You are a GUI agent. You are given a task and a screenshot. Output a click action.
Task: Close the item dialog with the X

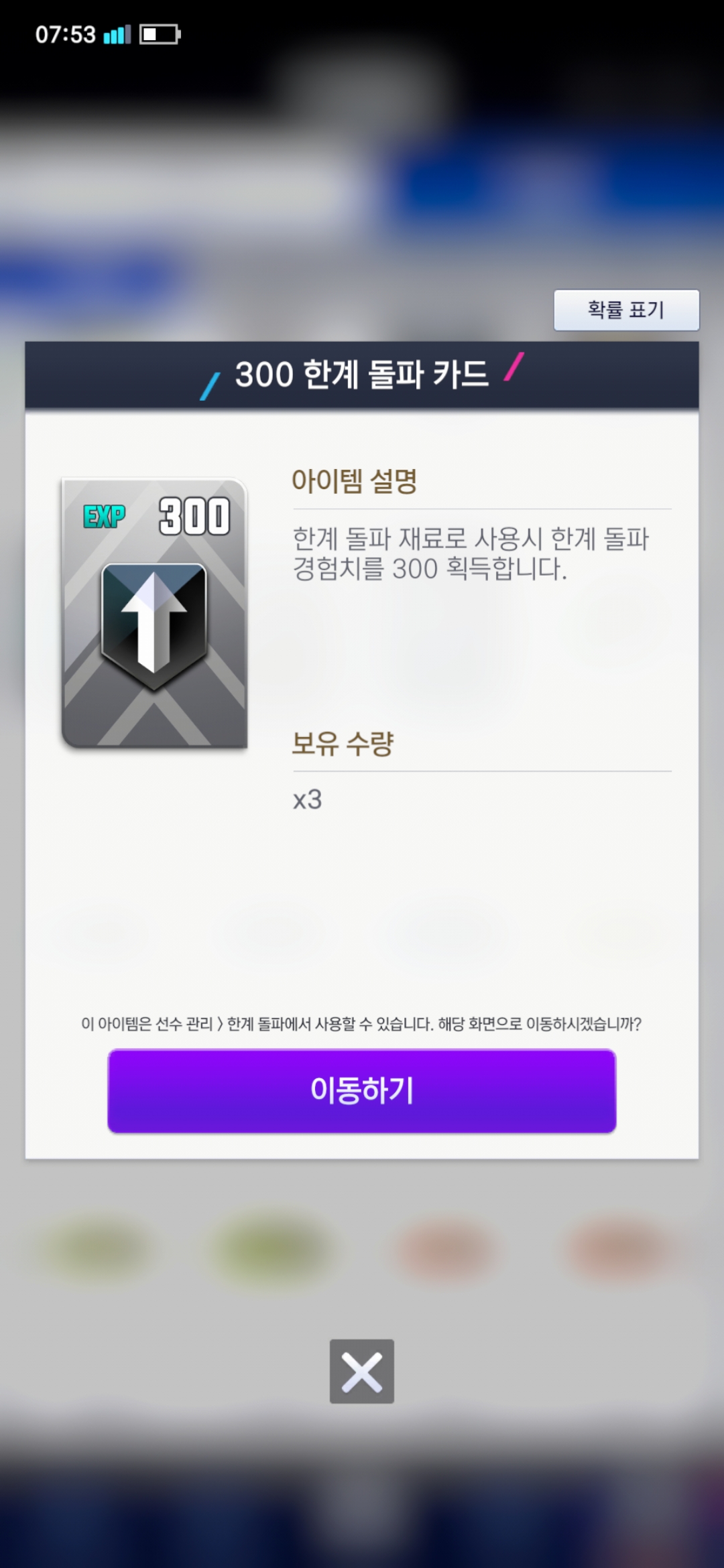coord(362,1371)
